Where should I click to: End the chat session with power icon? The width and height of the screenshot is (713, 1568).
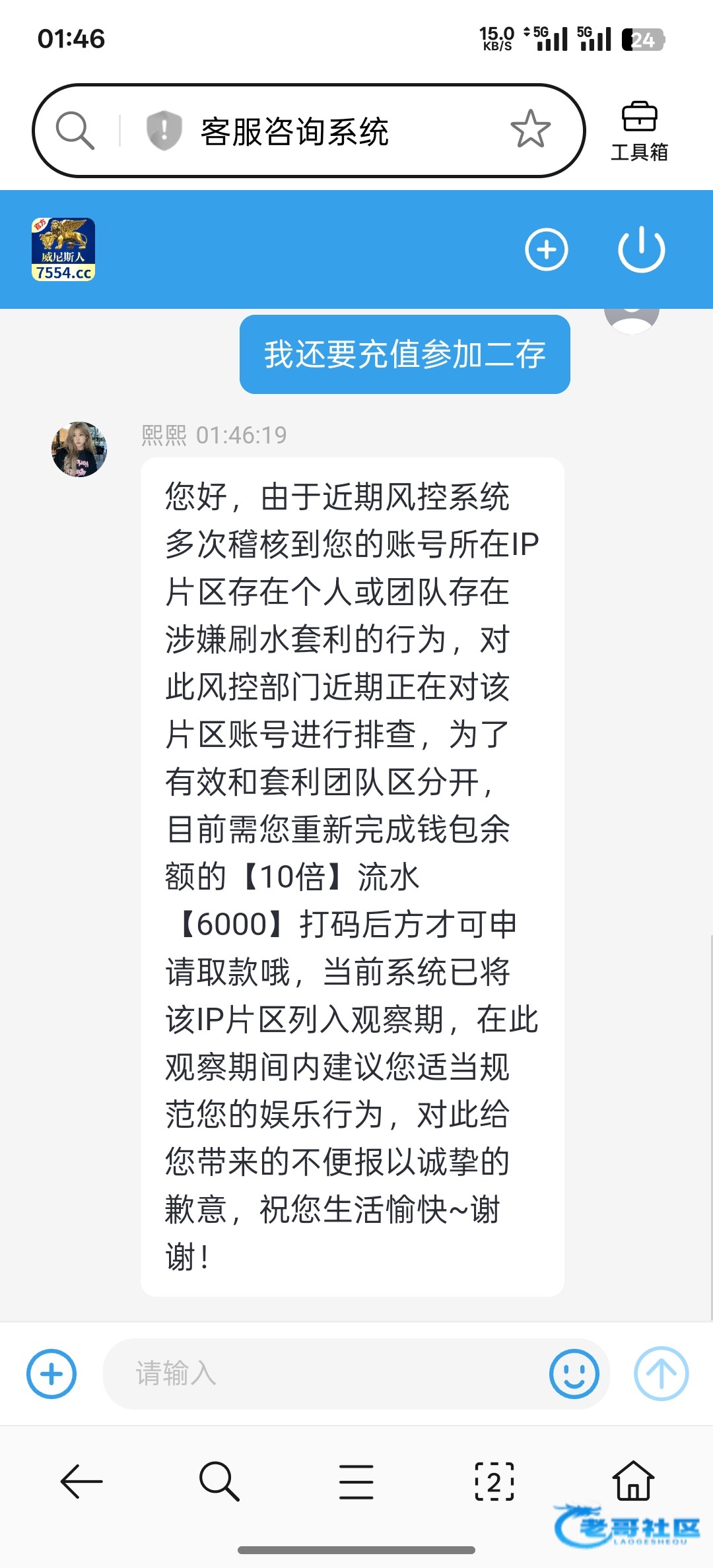pyautogui.click(x=641, y=249)
